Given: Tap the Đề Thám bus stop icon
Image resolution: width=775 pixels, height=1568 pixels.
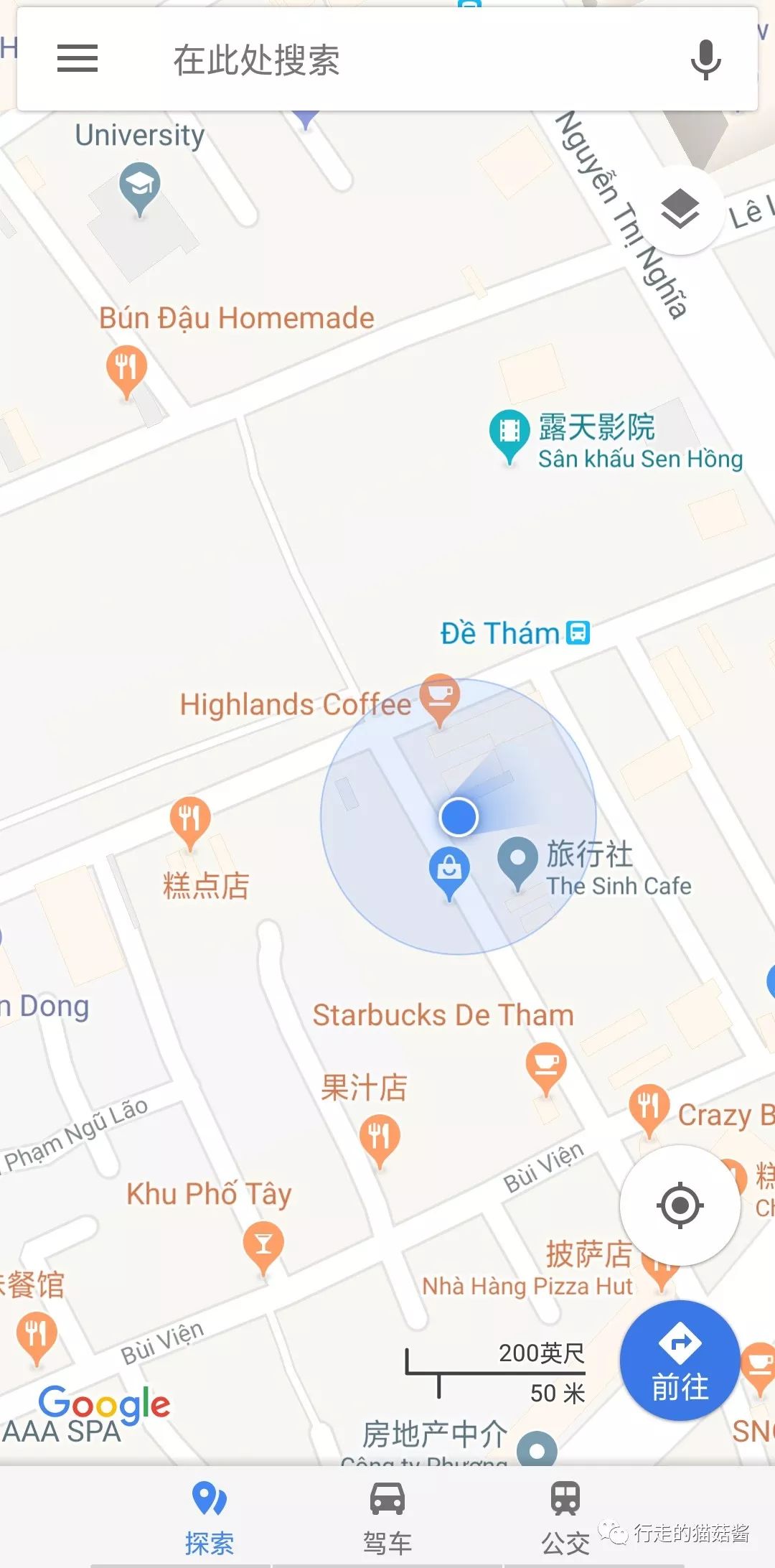Looking at the screenshot, I should [x=578, y=633].
